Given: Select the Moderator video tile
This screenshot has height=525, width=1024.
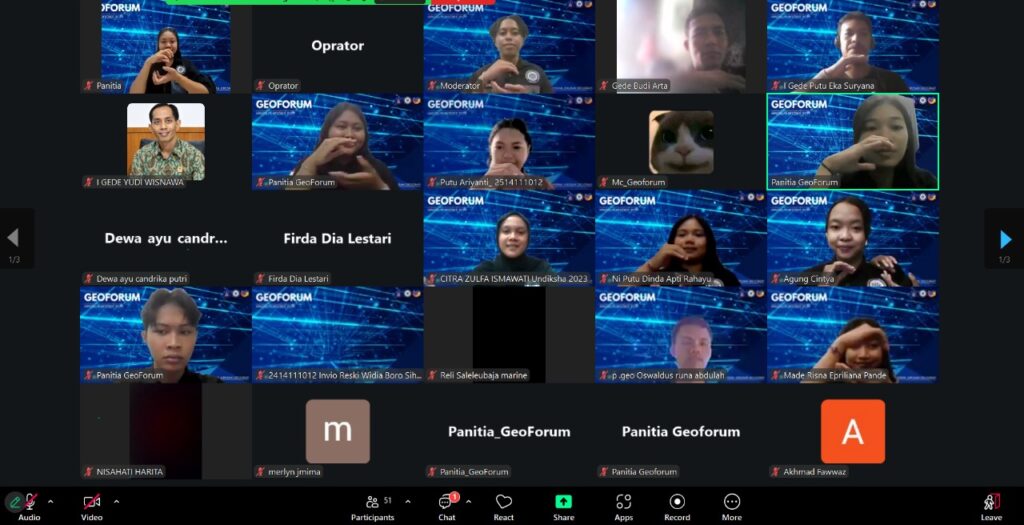Looking at the screenshot, I should 509,46.
